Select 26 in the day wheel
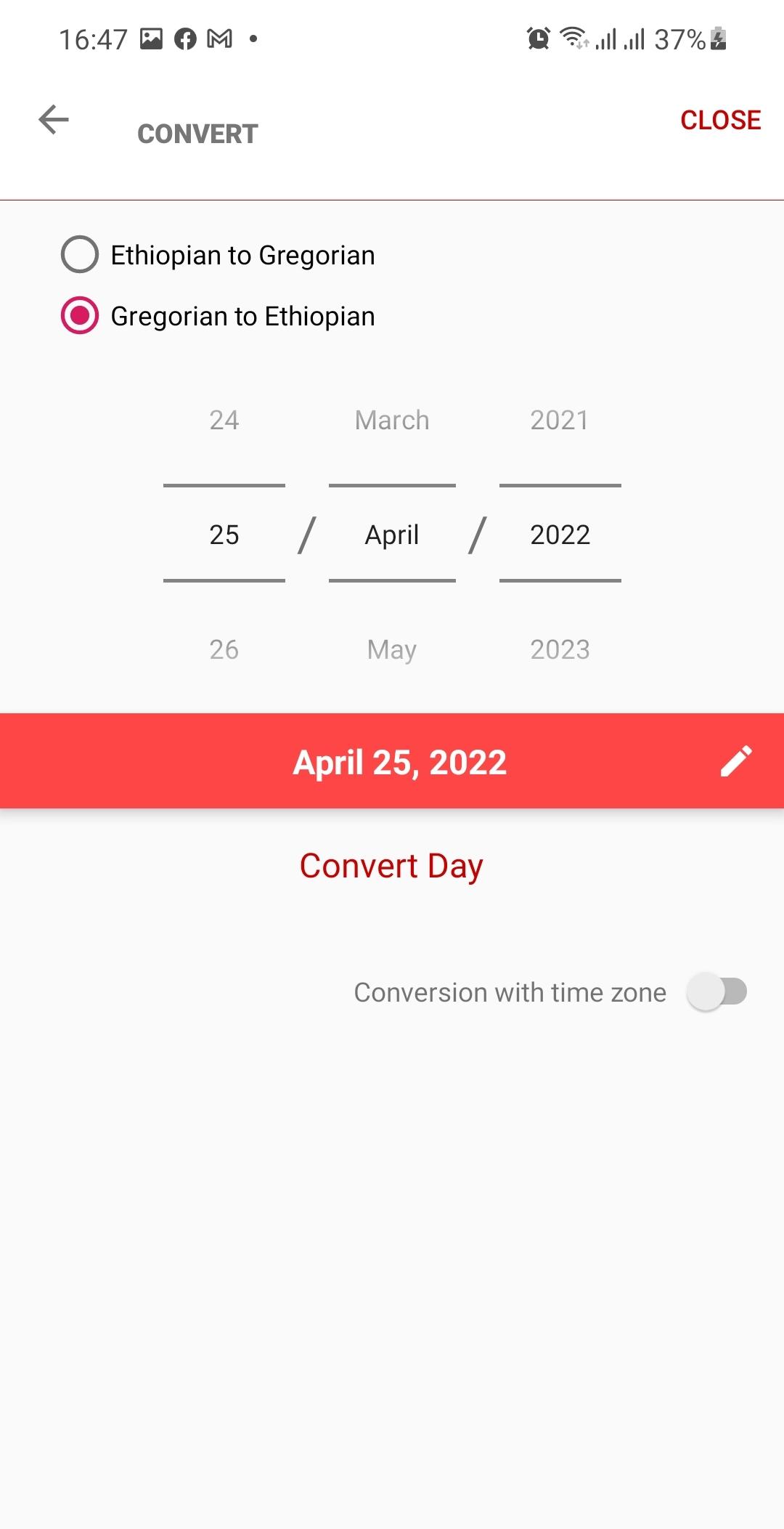The image size is (784, 1529). pos(224,649)
